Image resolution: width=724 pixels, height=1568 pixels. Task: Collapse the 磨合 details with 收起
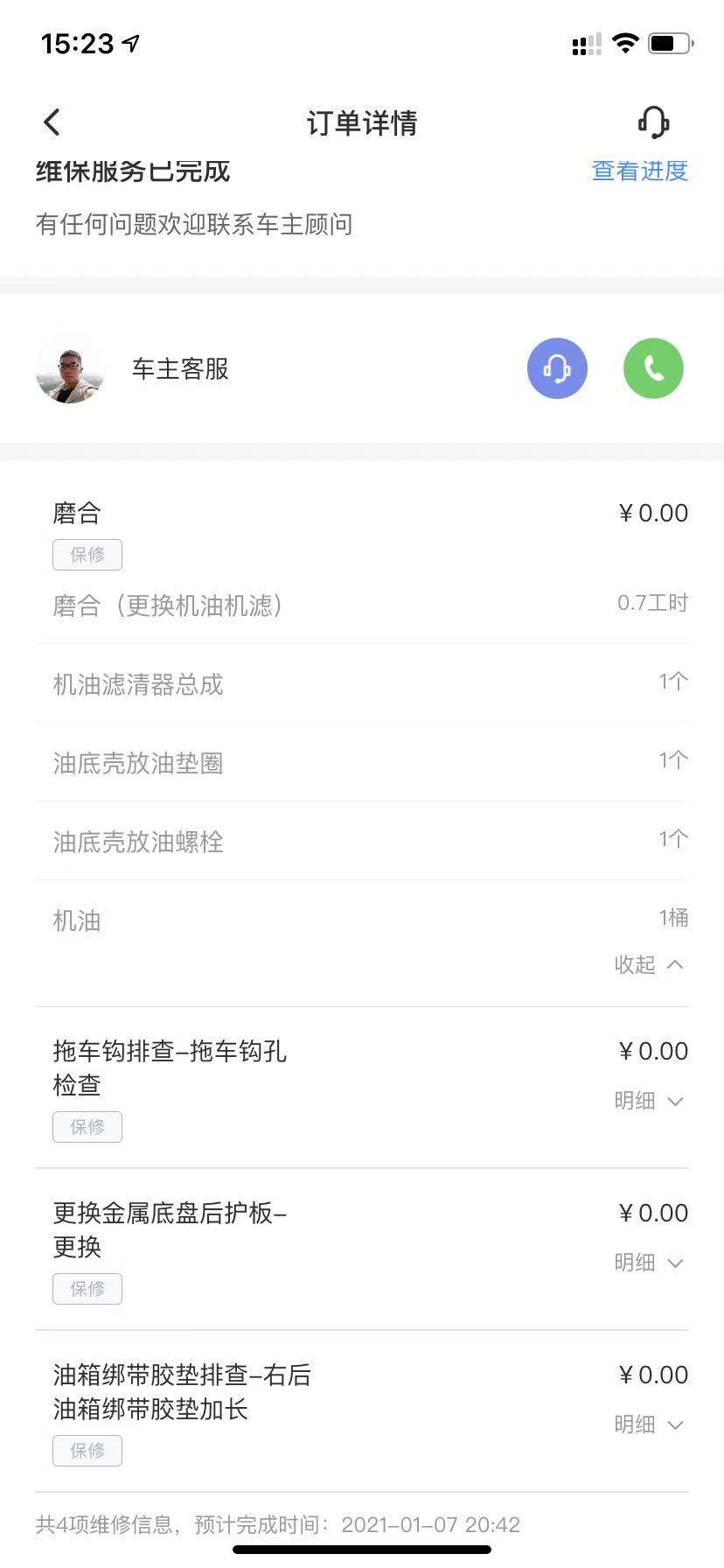(x=649, y=964)
